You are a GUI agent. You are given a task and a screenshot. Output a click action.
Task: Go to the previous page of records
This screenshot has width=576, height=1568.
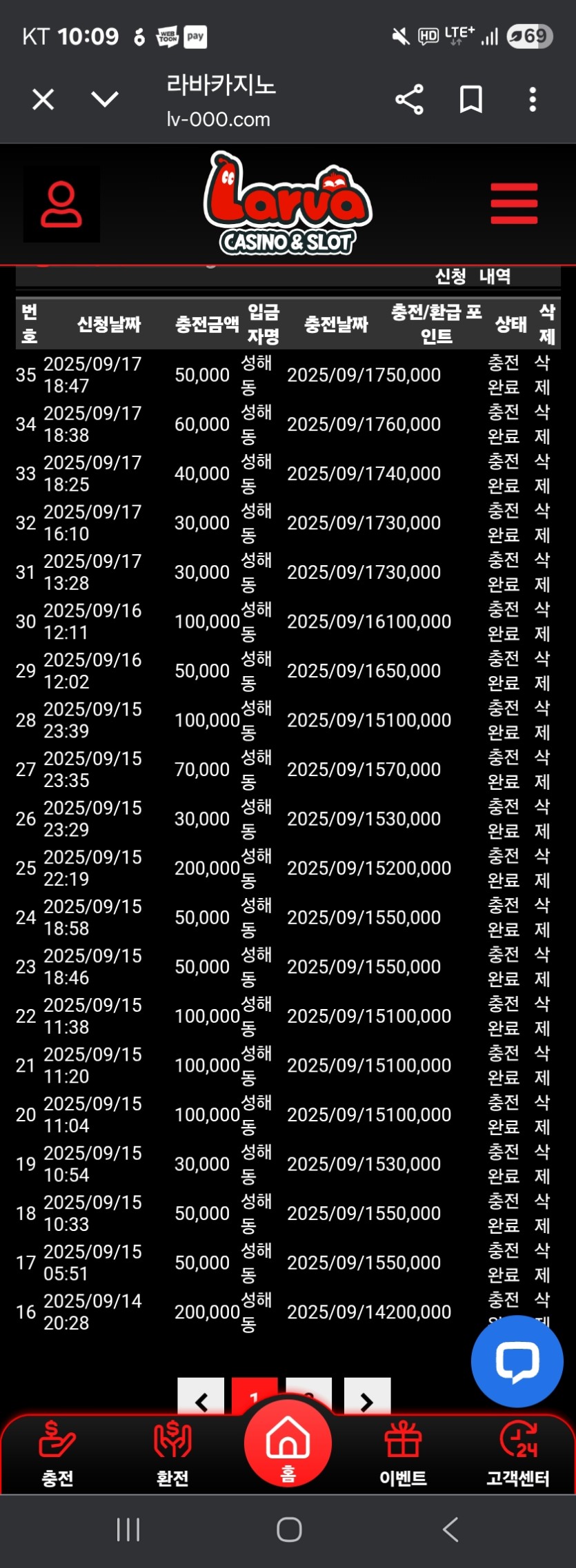(201, 1401)
